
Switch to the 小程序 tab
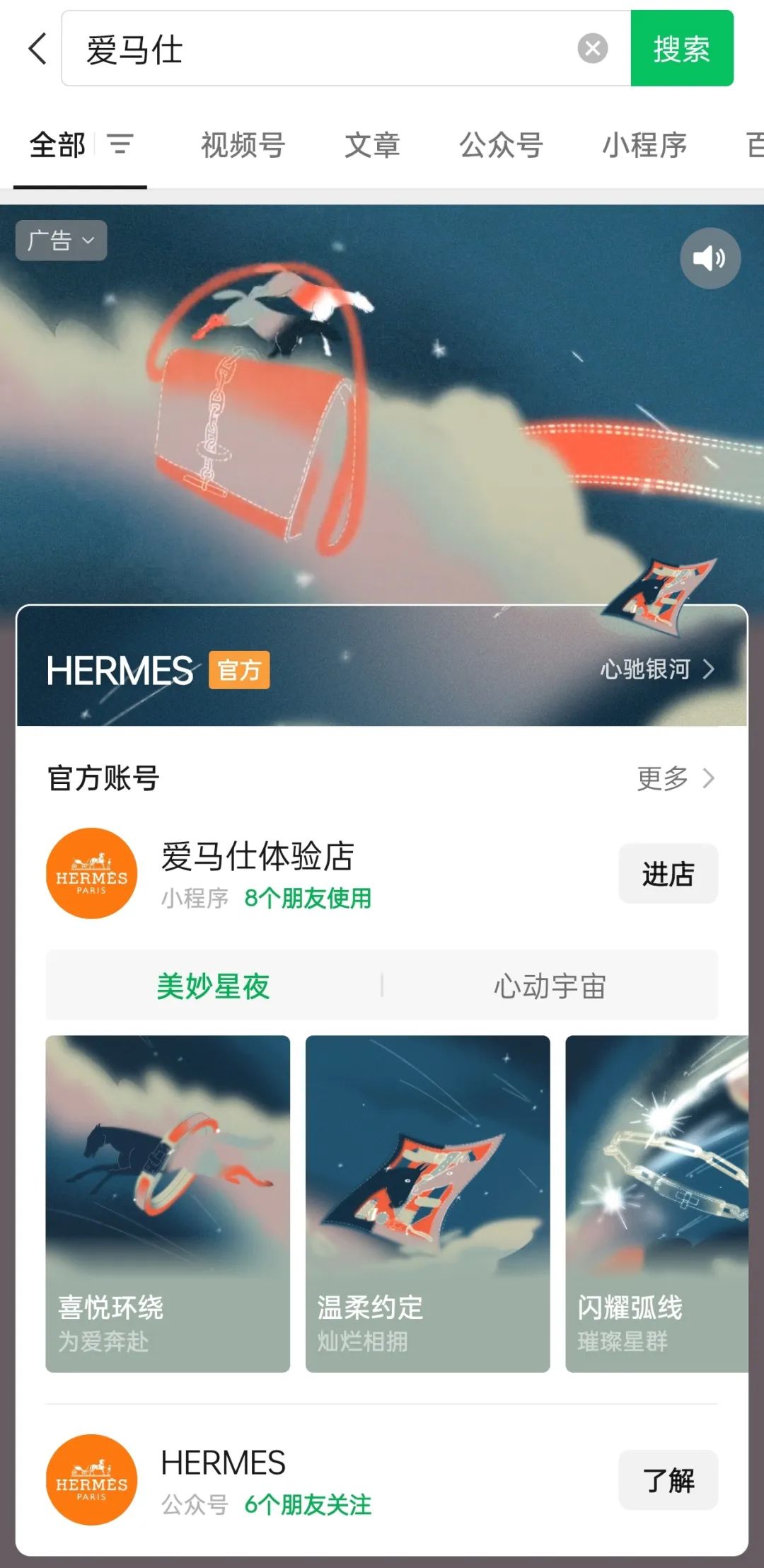(x=644, y=145)
